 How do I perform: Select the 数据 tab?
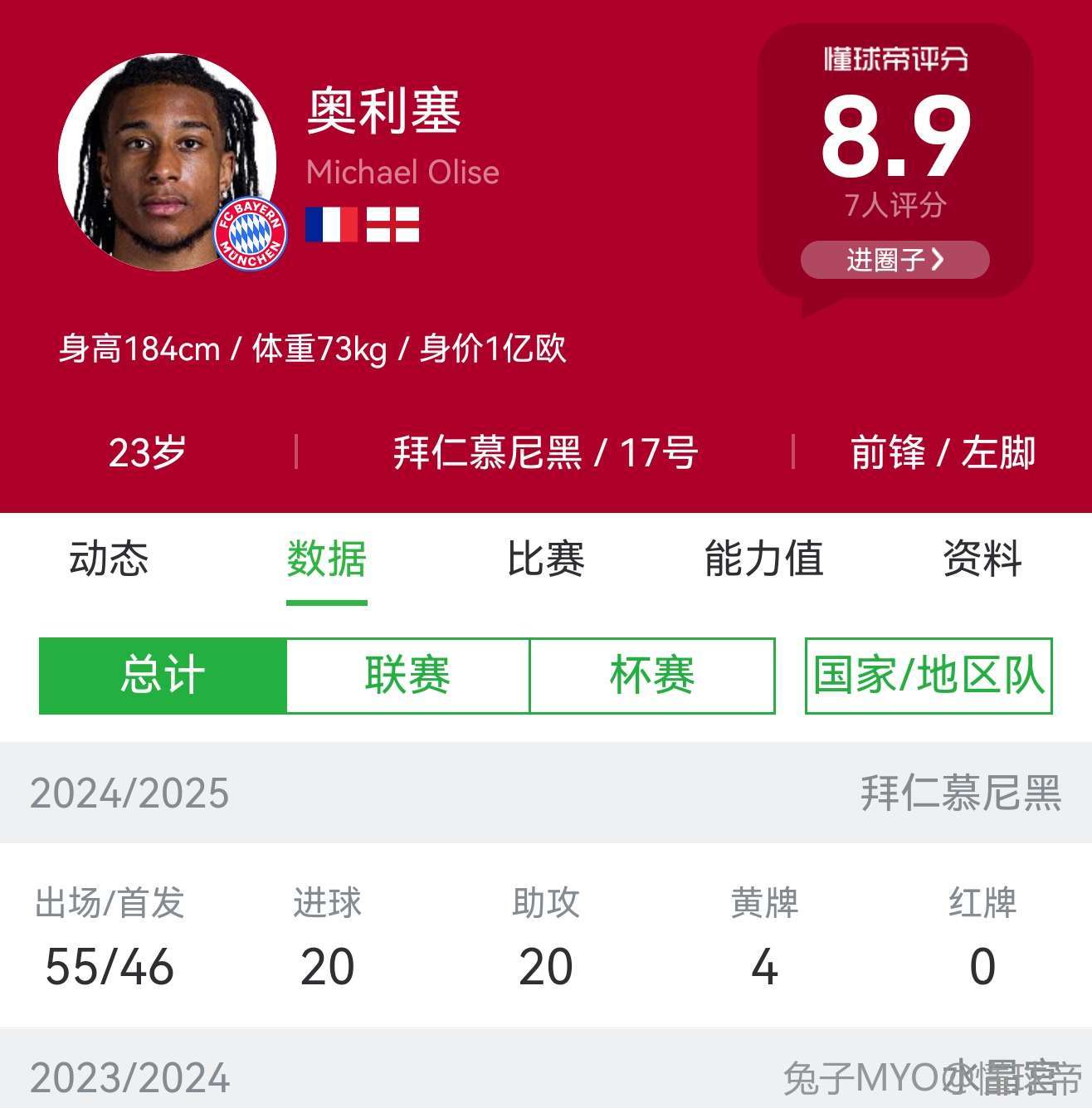[x=327, y=558]
